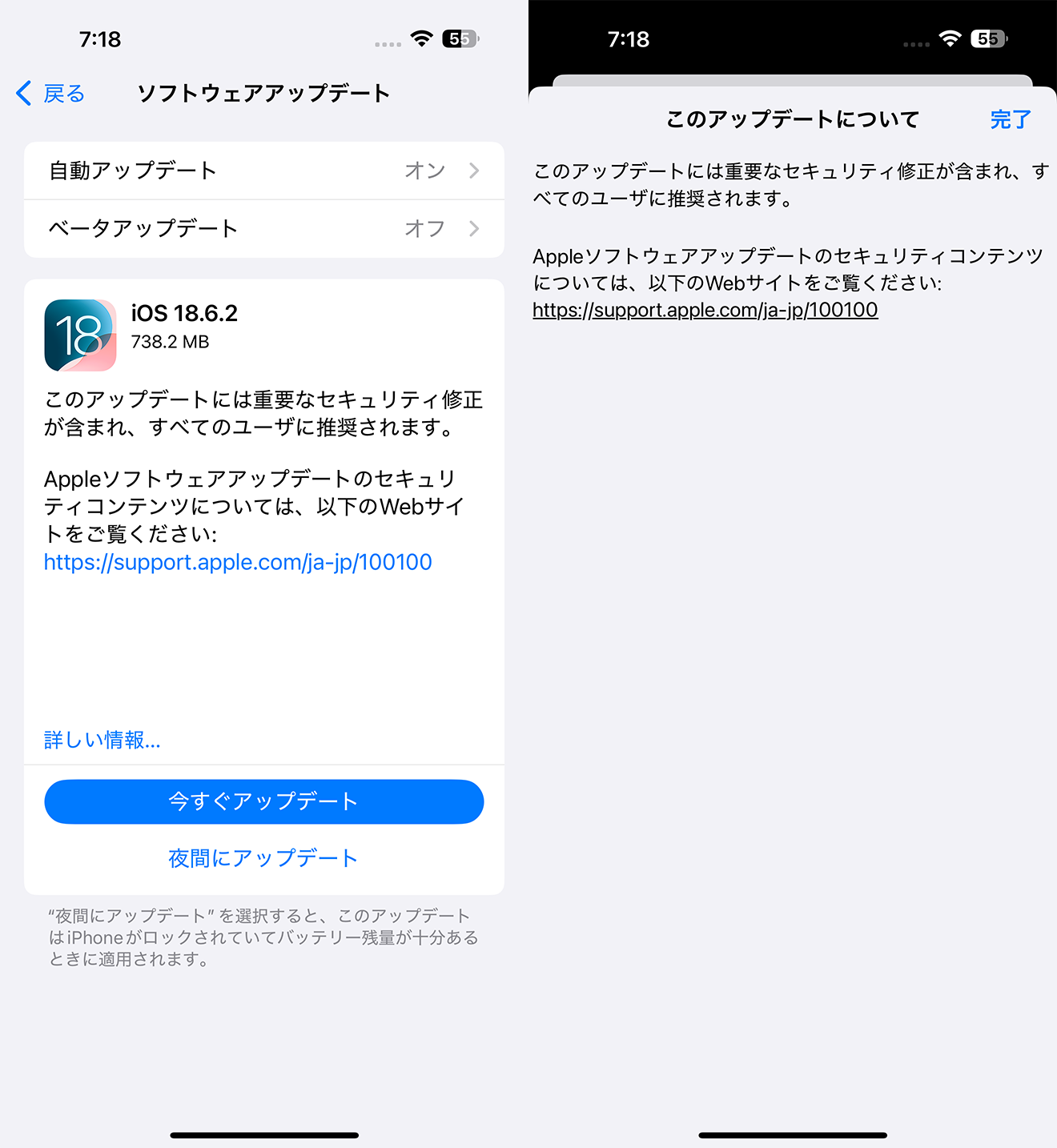Tap the 戻る back button

[x=51, y=94]
